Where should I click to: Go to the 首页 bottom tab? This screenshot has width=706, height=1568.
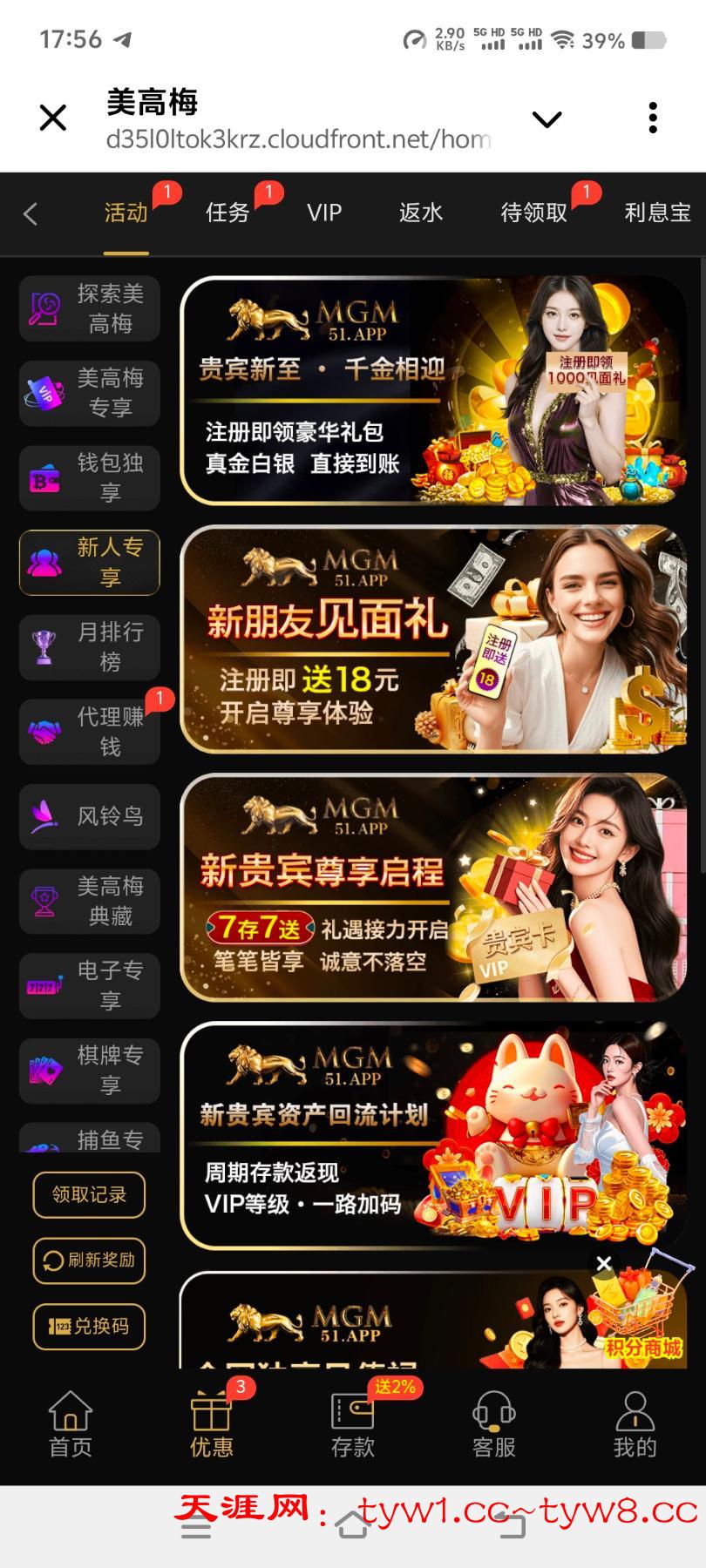[x=71, y=1423]
